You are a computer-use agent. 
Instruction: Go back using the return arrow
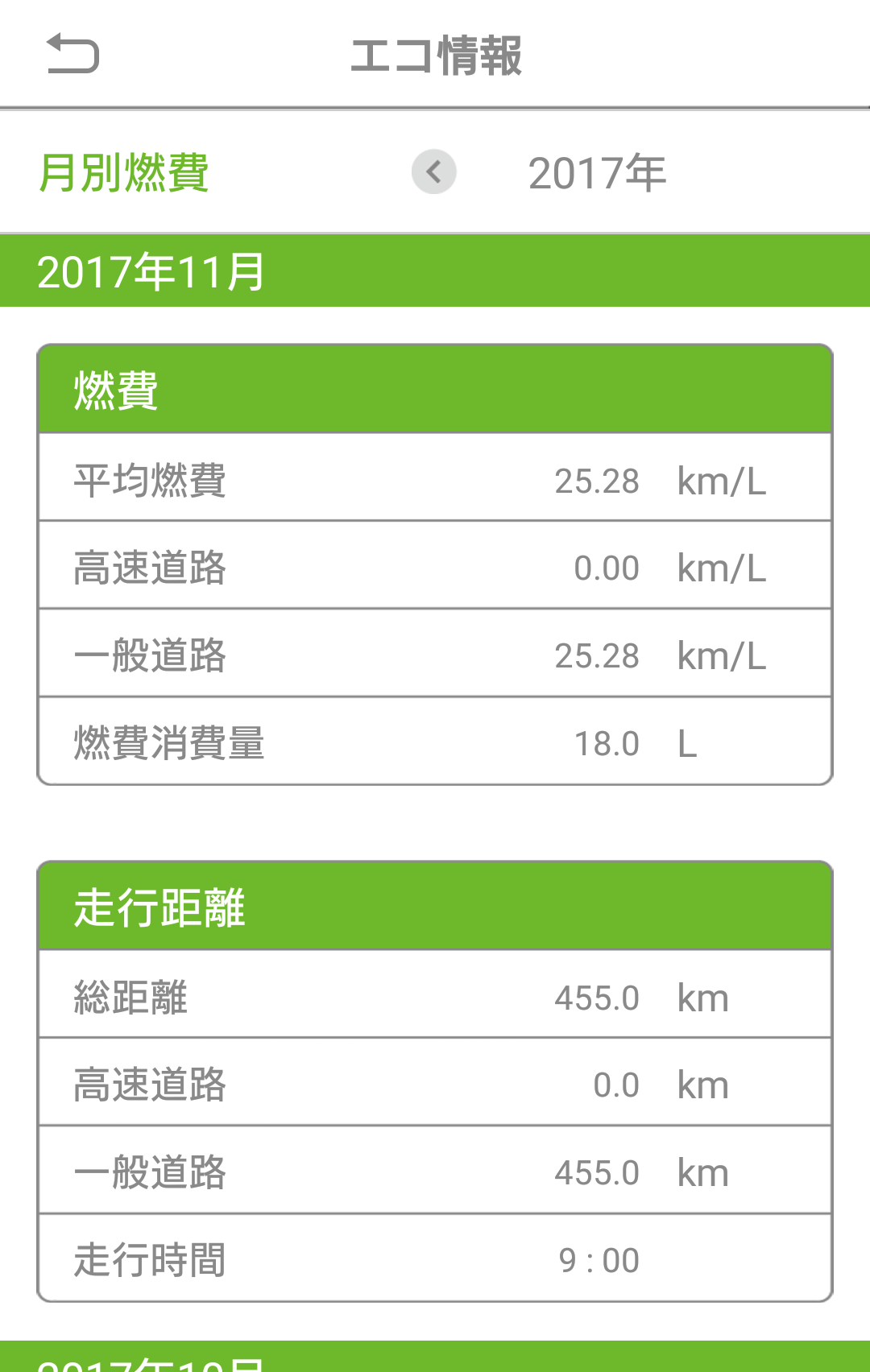coord(72,55)
